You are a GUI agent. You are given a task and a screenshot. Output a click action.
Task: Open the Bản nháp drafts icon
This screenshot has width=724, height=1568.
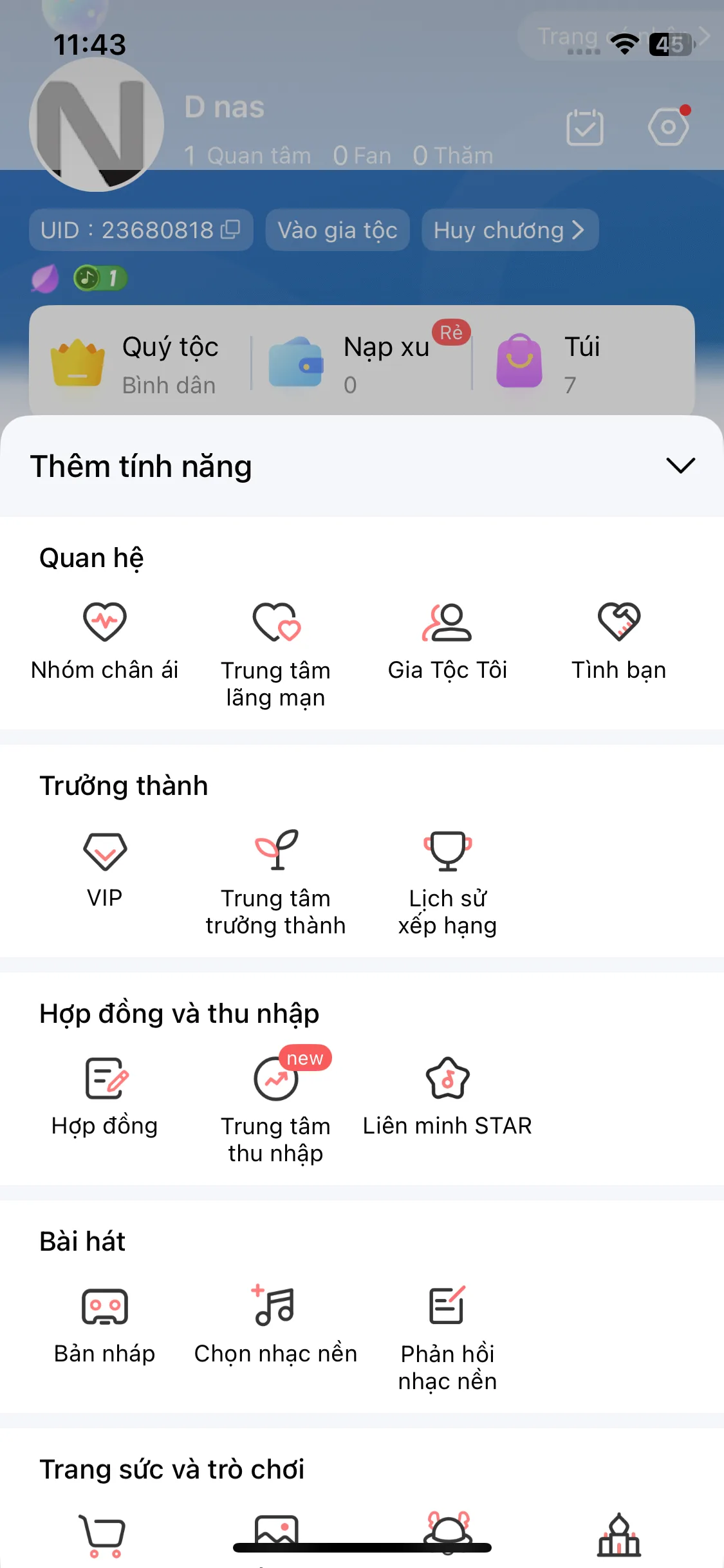pyautogui.click(x=105, y=1308)
